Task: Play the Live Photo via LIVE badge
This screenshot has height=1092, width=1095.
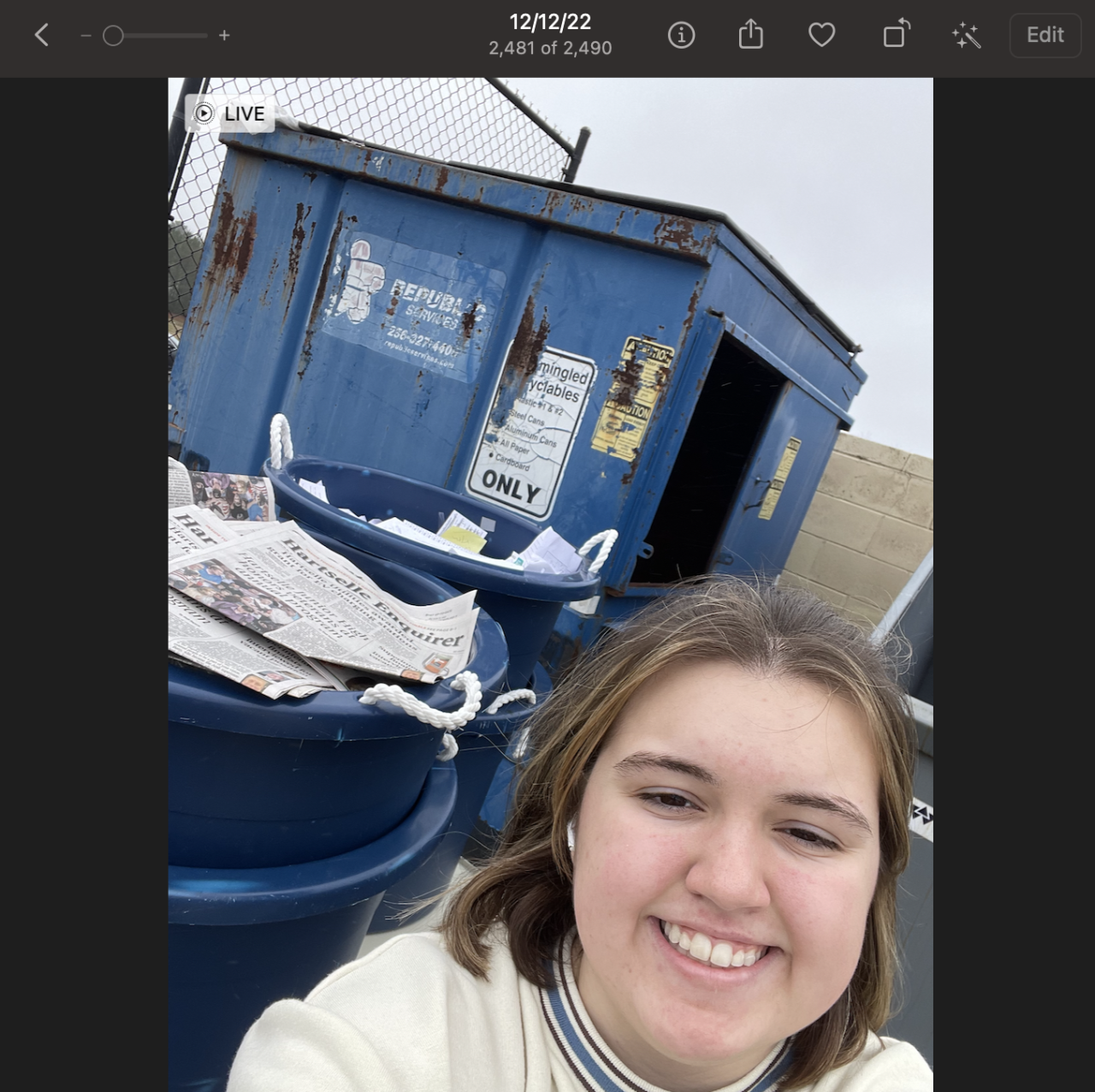Action: click(230, 114)
